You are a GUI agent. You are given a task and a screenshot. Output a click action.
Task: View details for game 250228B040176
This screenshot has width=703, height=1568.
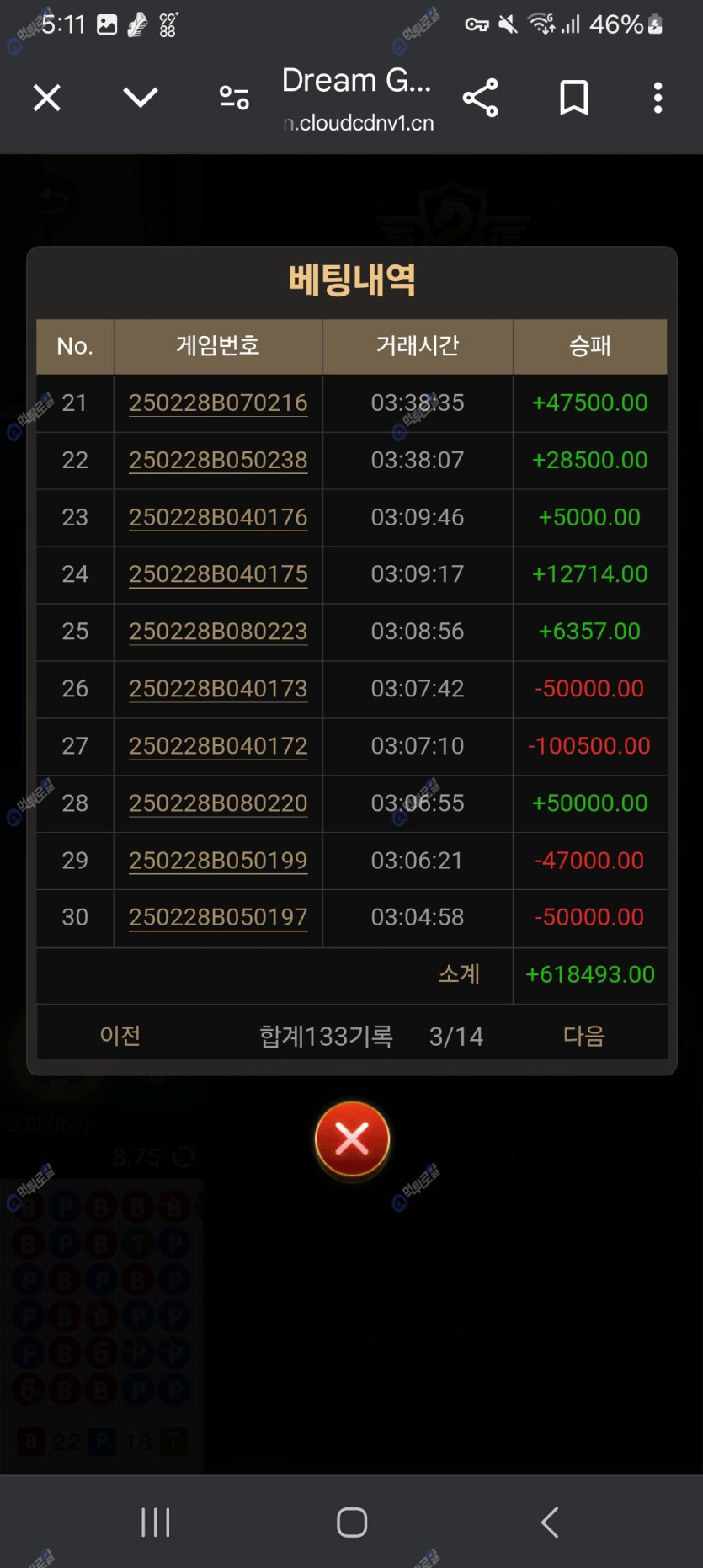tap(218, 517)
